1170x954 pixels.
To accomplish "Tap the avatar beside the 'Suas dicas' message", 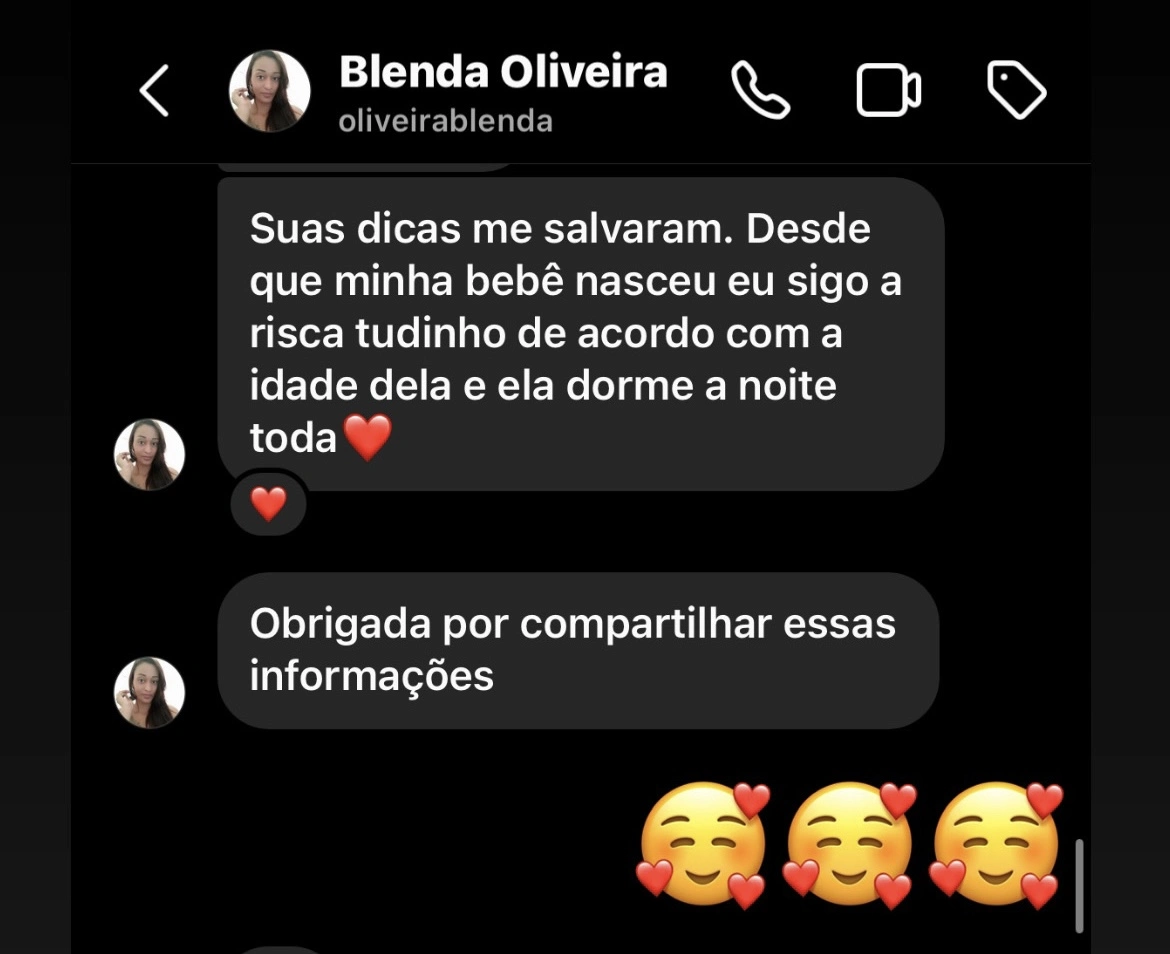I will (x=150, y=454).
